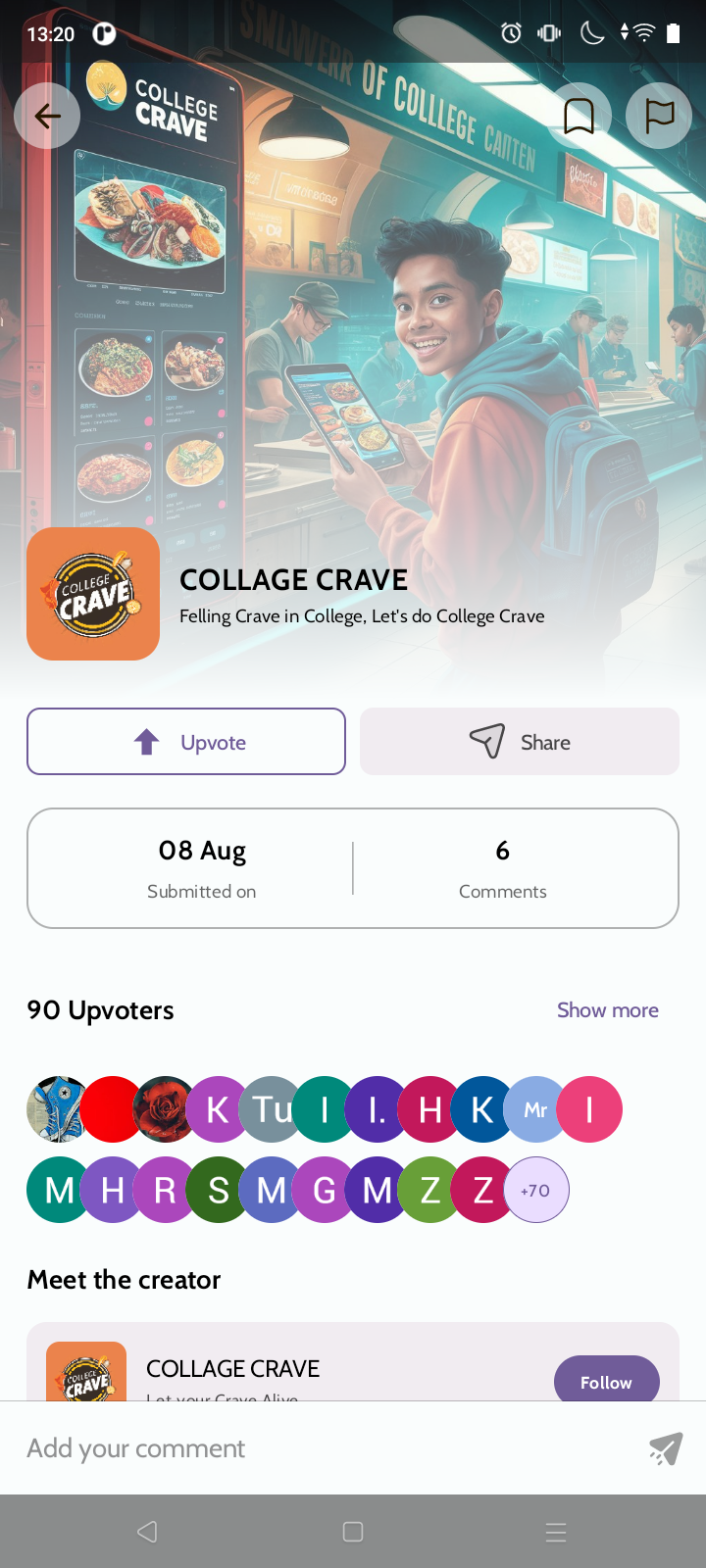706x1568 pixels.
Task: Send the comment with the paper plane icon
Action: [x=666, y=1448]
